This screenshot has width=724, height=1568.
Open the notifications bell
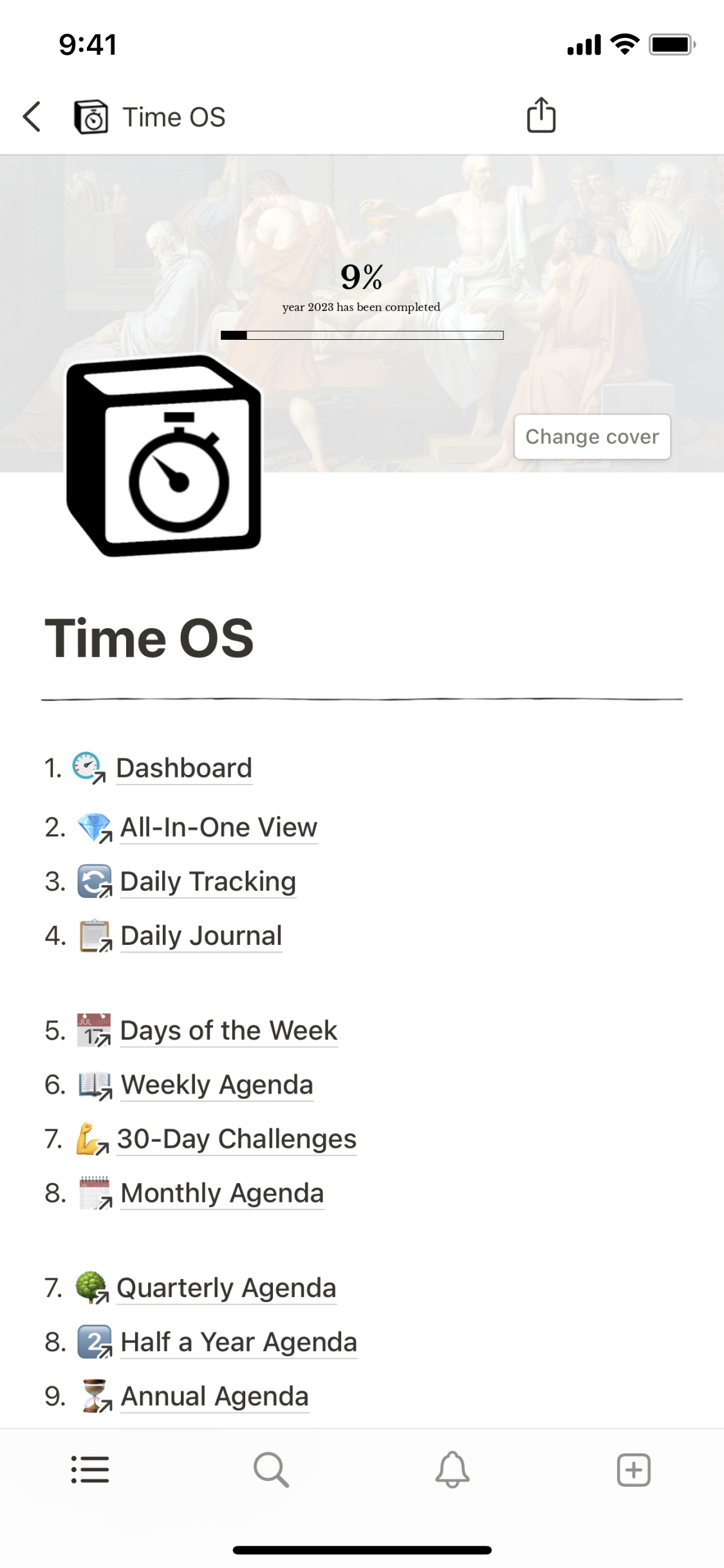tap(452, 1470)
